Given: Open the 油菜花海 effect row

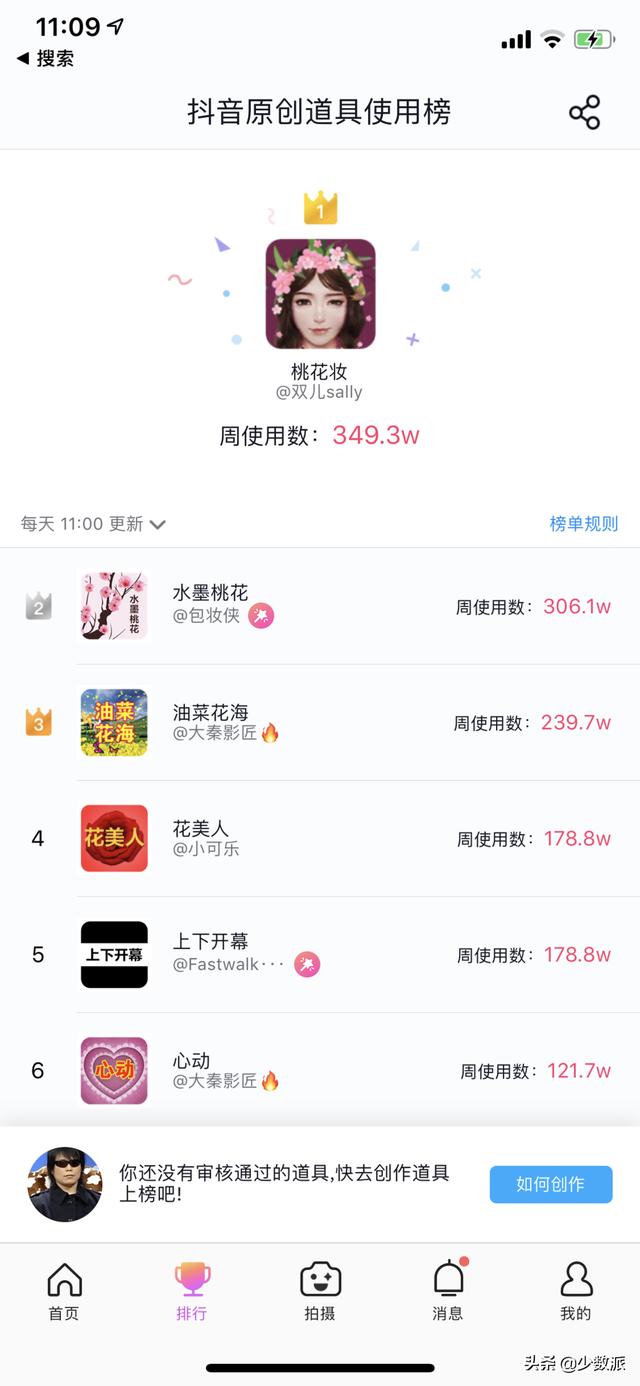Looking at the screenshot, I should click(320, 722).
